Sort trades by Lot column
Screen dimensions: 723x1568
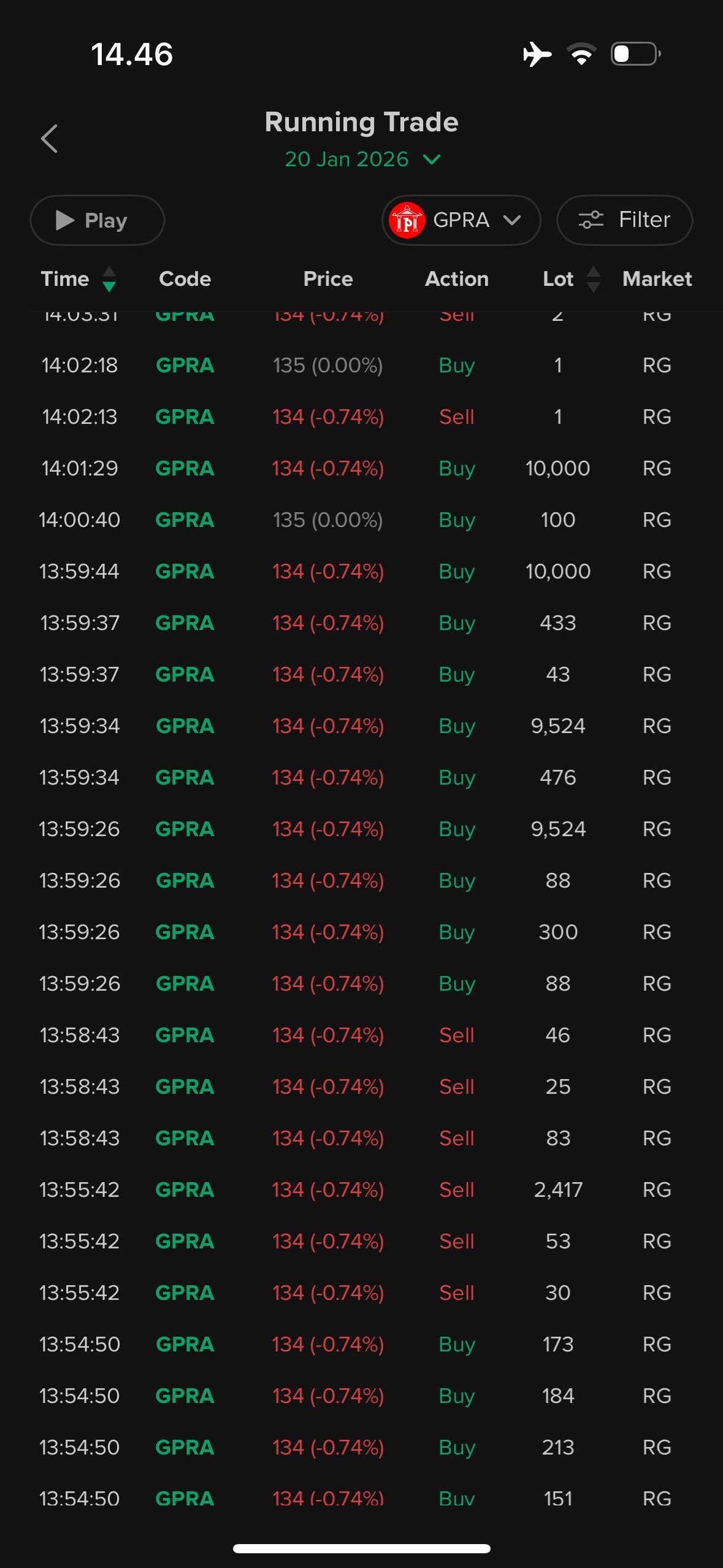coord(571,279)
